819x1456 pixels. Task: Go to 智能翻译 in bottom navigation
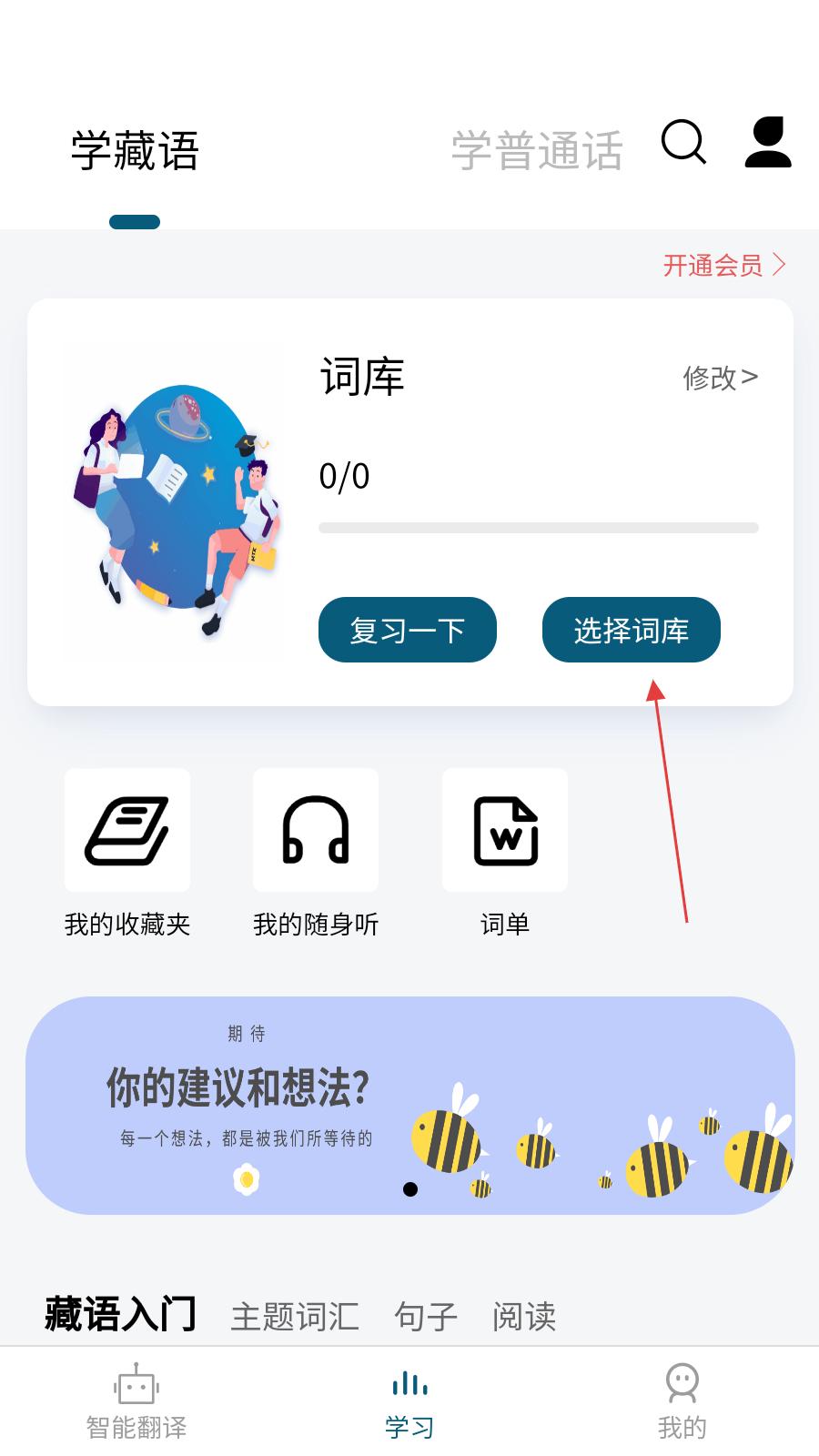(x=136, y=1402)
